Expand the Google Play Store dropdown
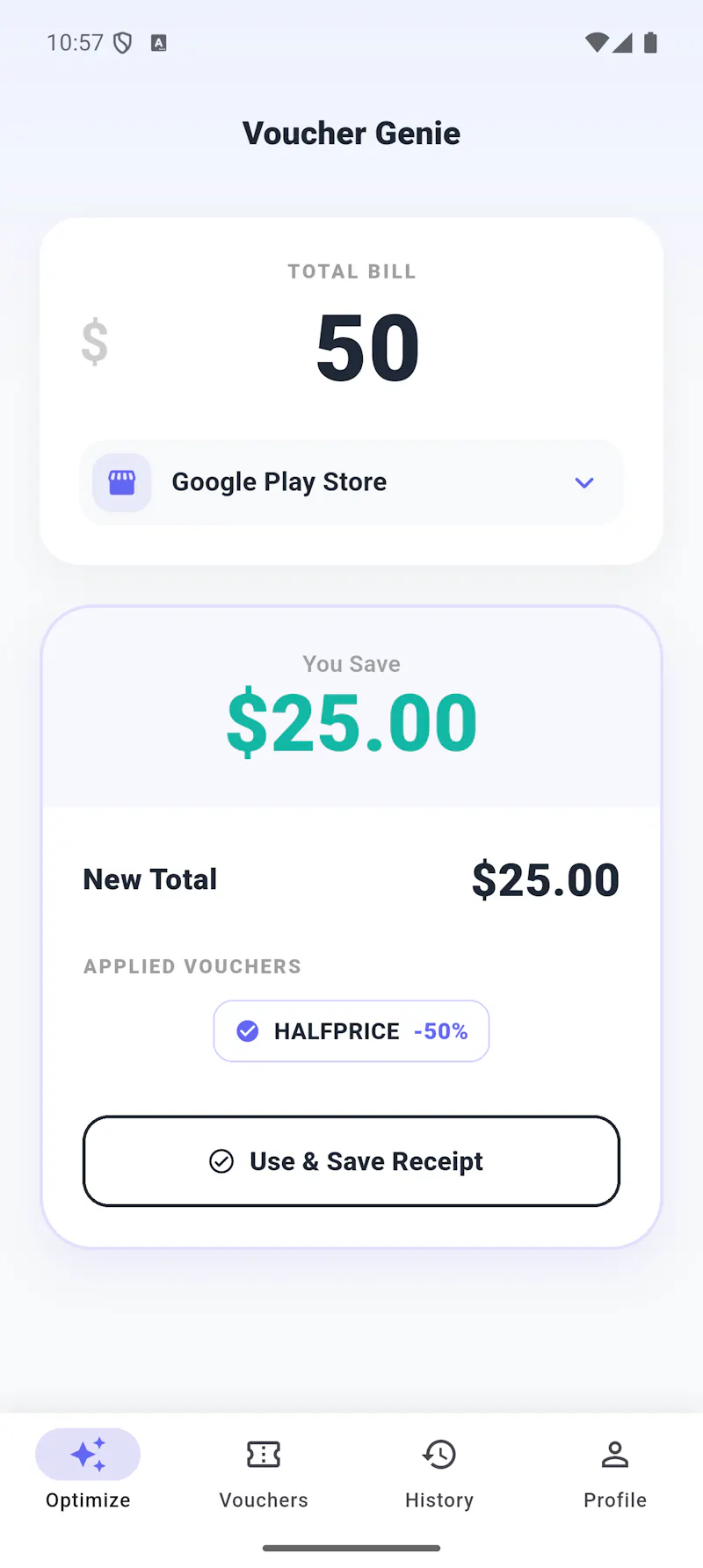The image size is (703, 1568). (351, 482)
